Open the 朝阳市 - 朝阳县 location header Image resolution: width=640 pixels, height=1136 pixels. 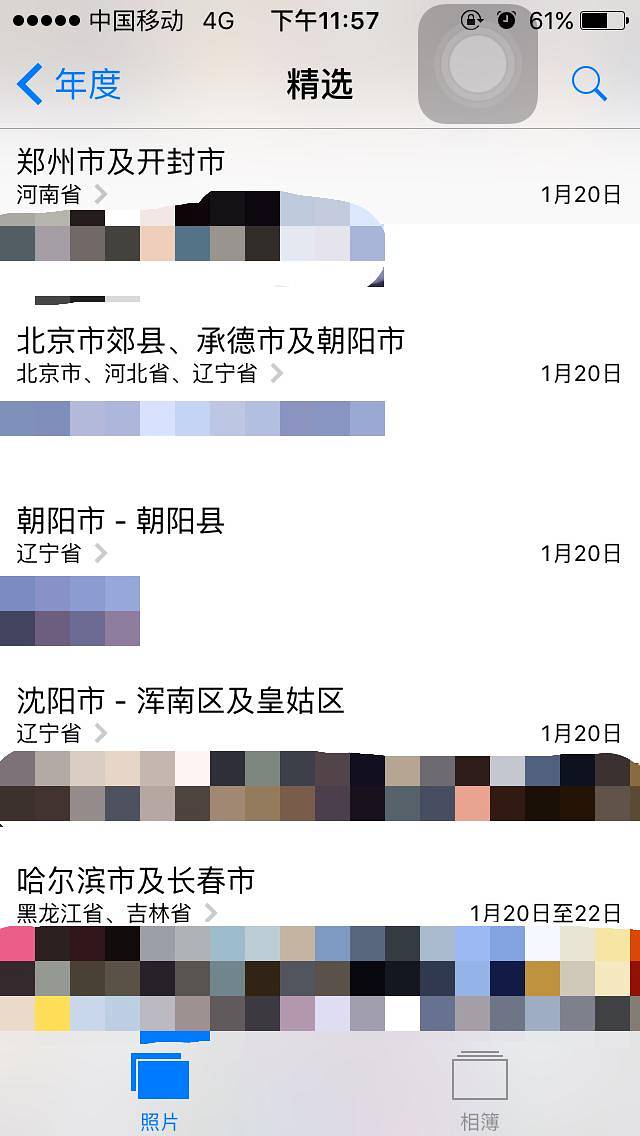tap(120, 521)
